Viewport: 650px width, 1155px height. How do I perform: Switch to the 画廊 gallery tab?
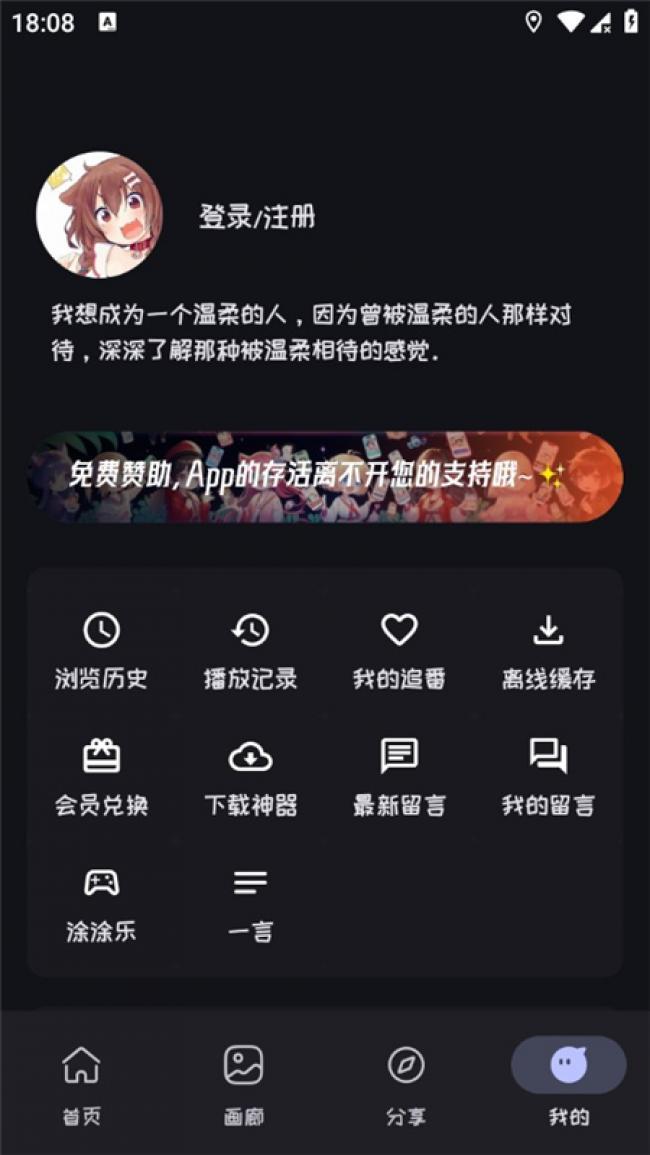(243, 1084)
